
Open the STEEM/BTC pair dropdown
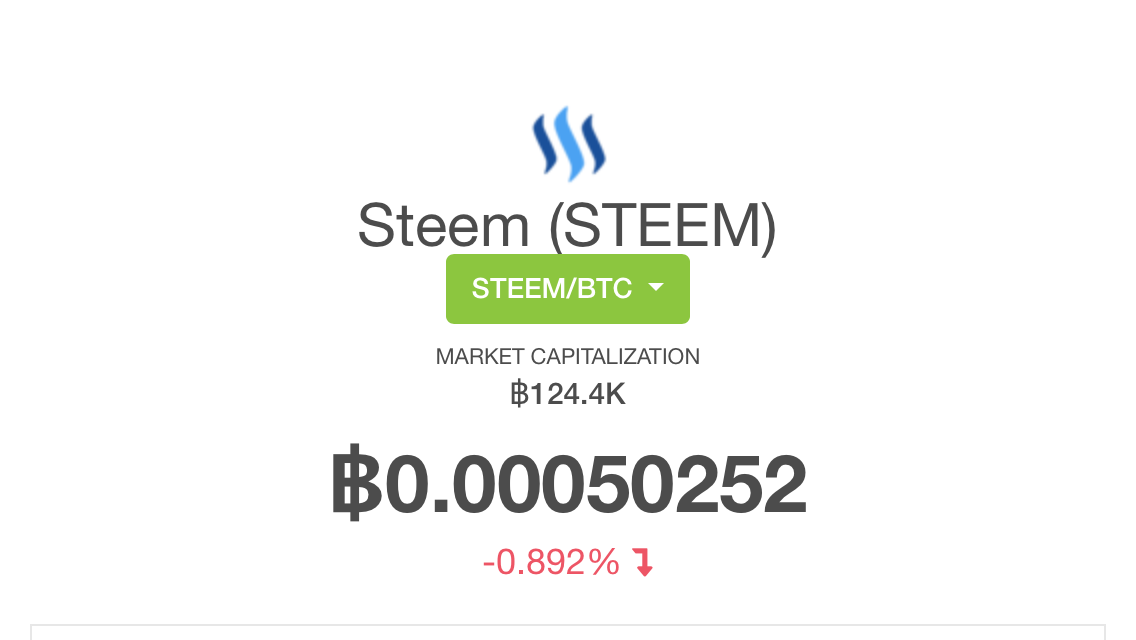coord(567,289)
